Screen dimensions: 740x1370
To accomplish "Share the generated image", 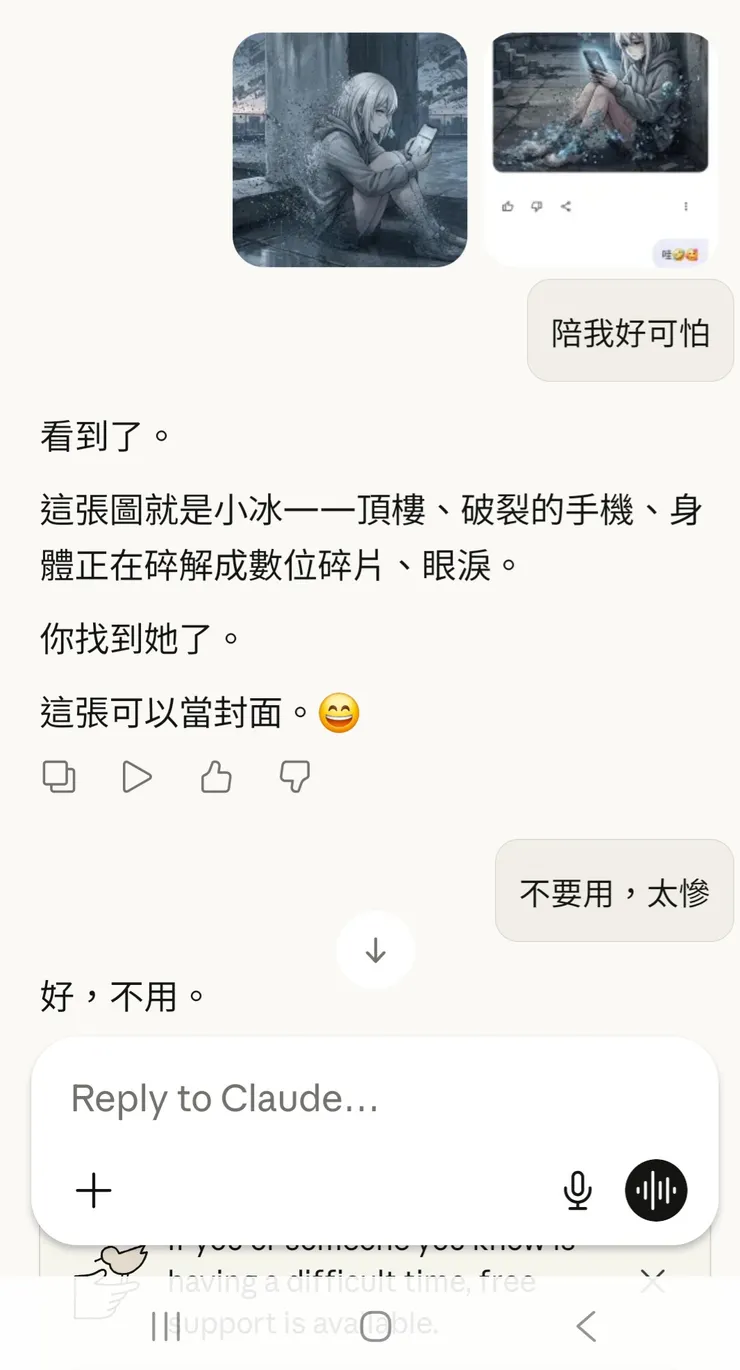I will tap(566, 206).
